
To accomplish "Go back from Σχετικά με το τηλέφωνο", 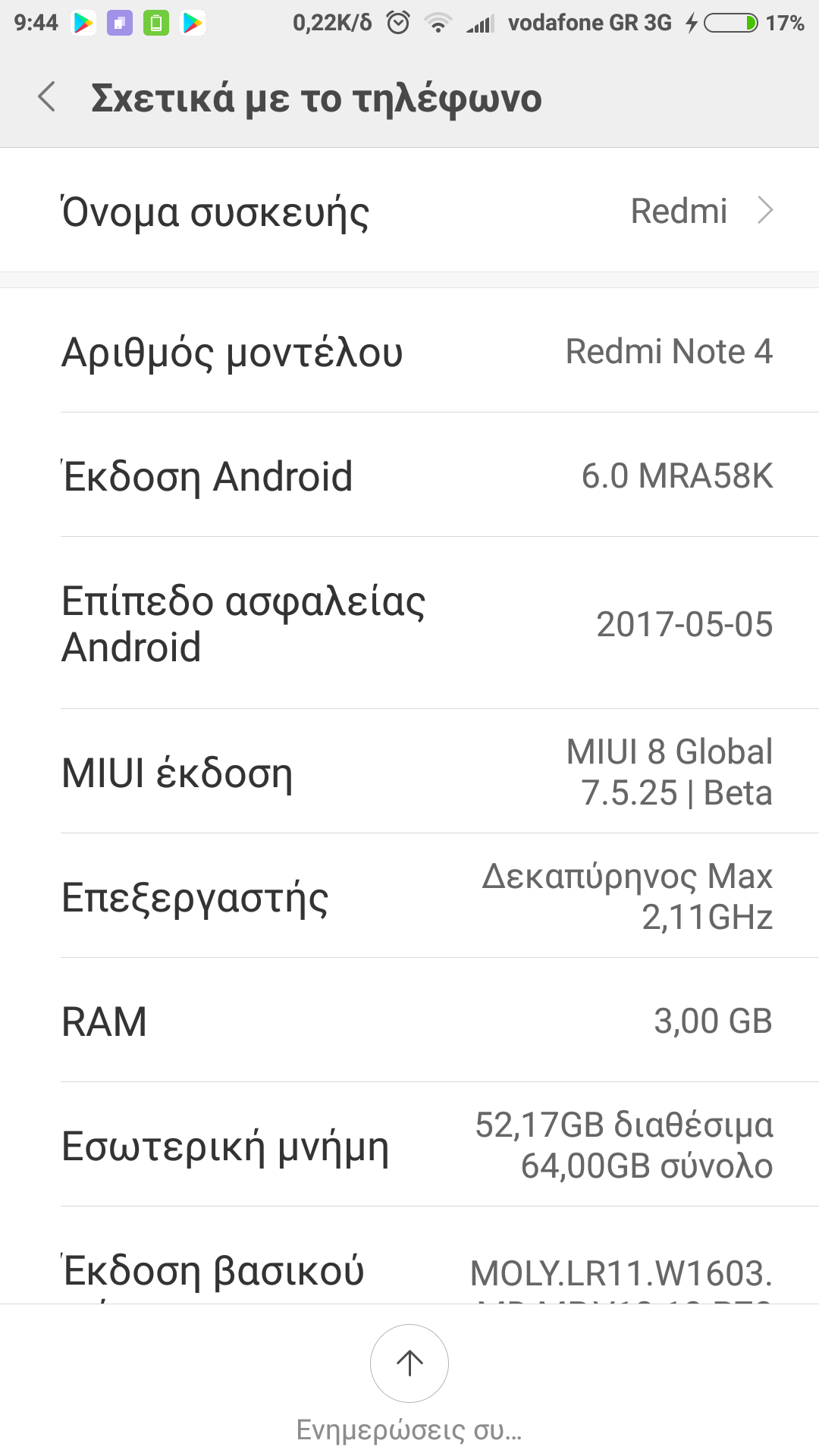I will pos(47,98).
